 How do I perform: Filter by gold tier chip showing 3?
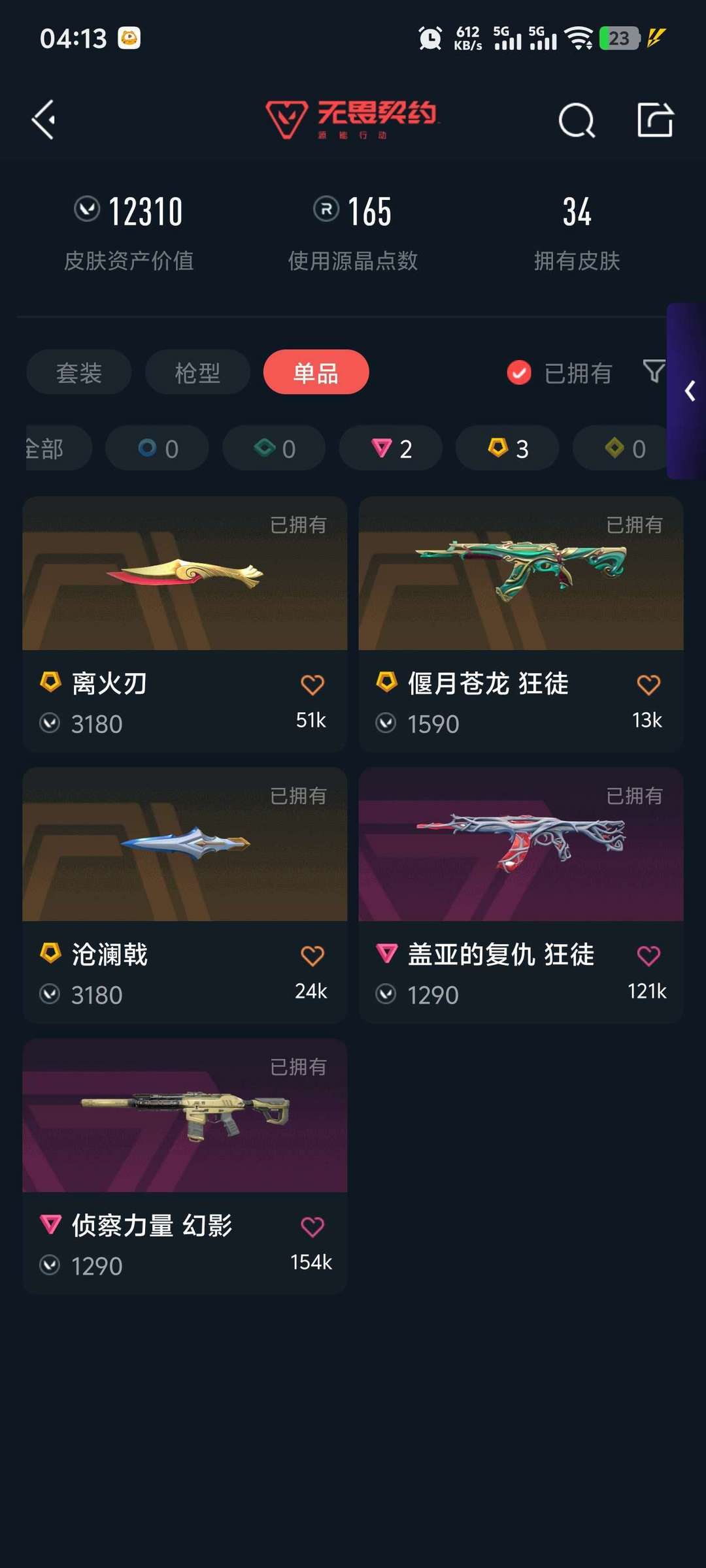507,449
